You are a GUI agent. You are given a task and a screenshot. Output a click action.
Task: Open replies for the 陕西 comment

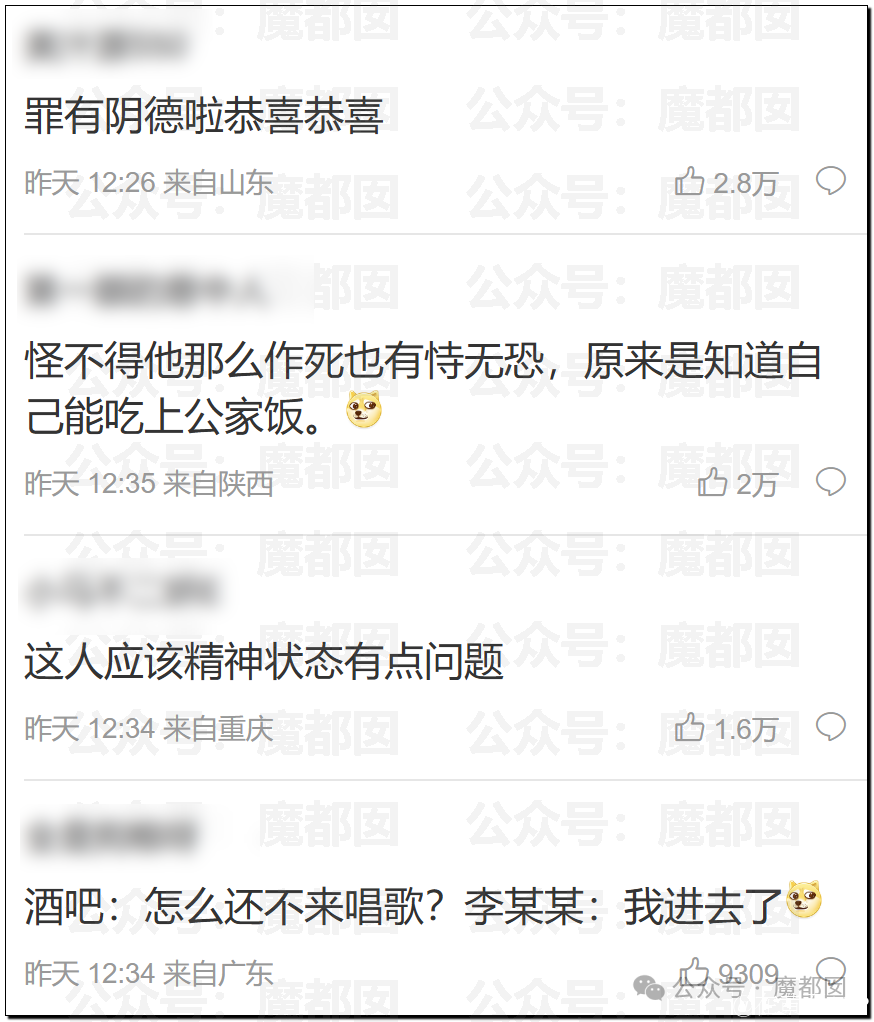coord(830,482)
